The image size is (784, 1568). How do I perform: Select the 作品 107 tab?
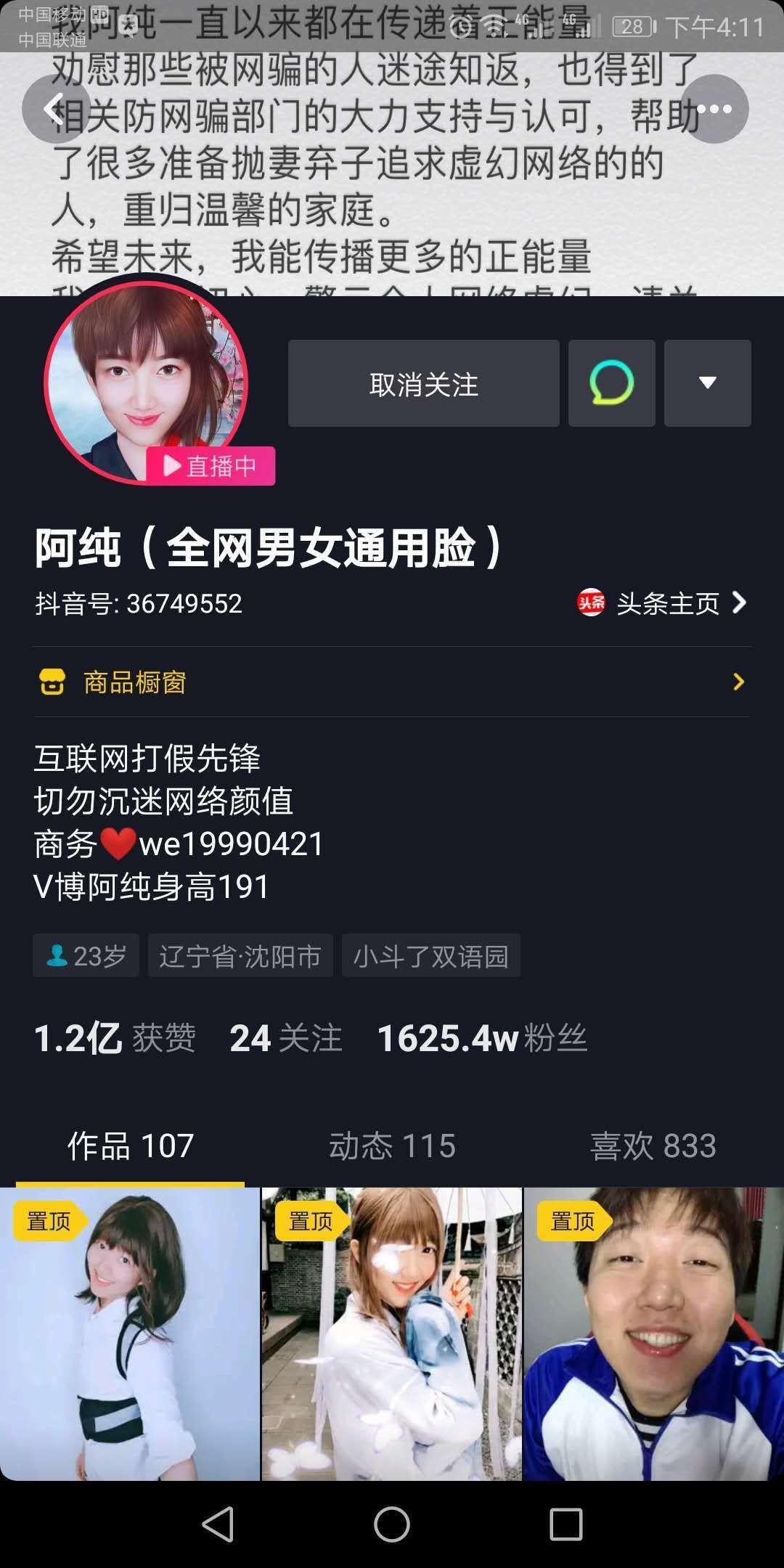(x=131, y=1146)
